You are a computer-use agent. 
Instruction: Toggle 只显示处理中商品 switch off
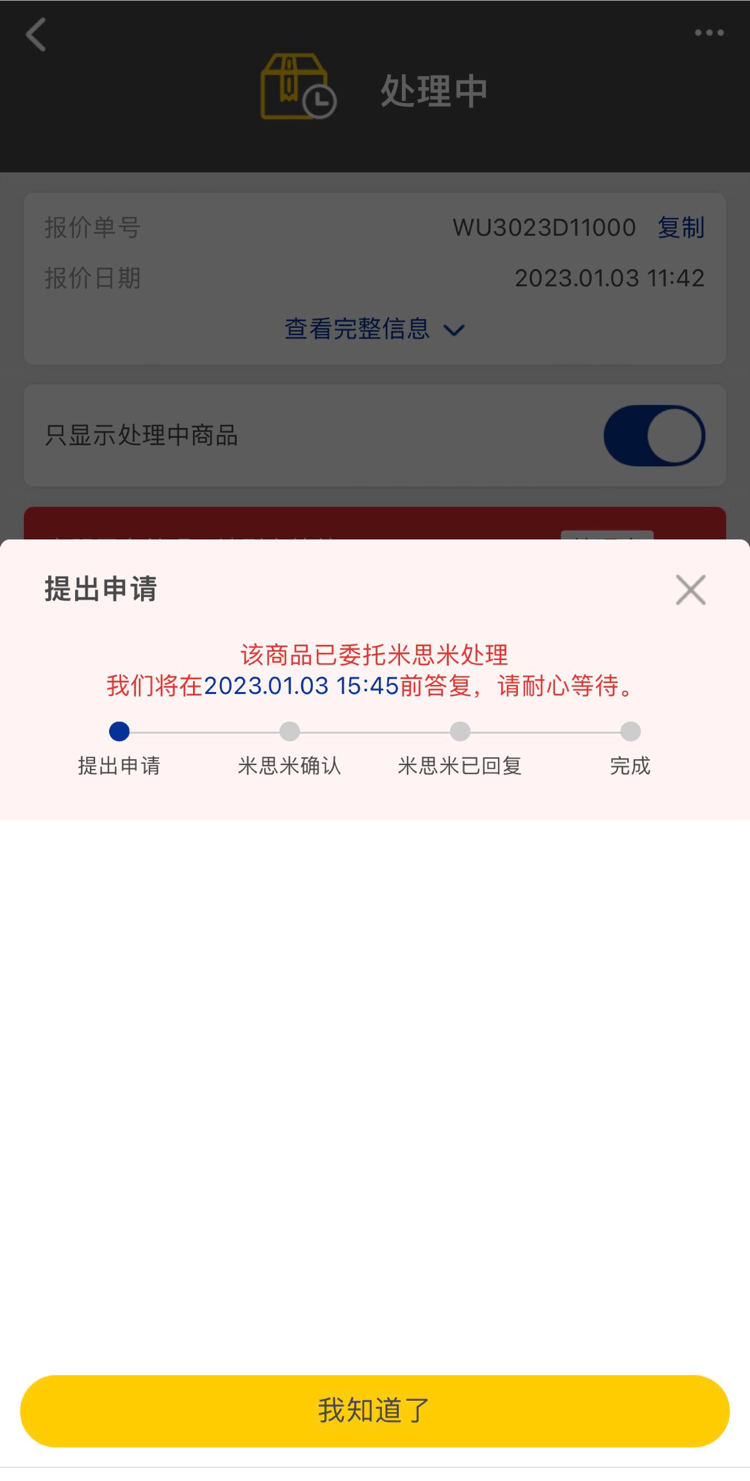[654, 436]
